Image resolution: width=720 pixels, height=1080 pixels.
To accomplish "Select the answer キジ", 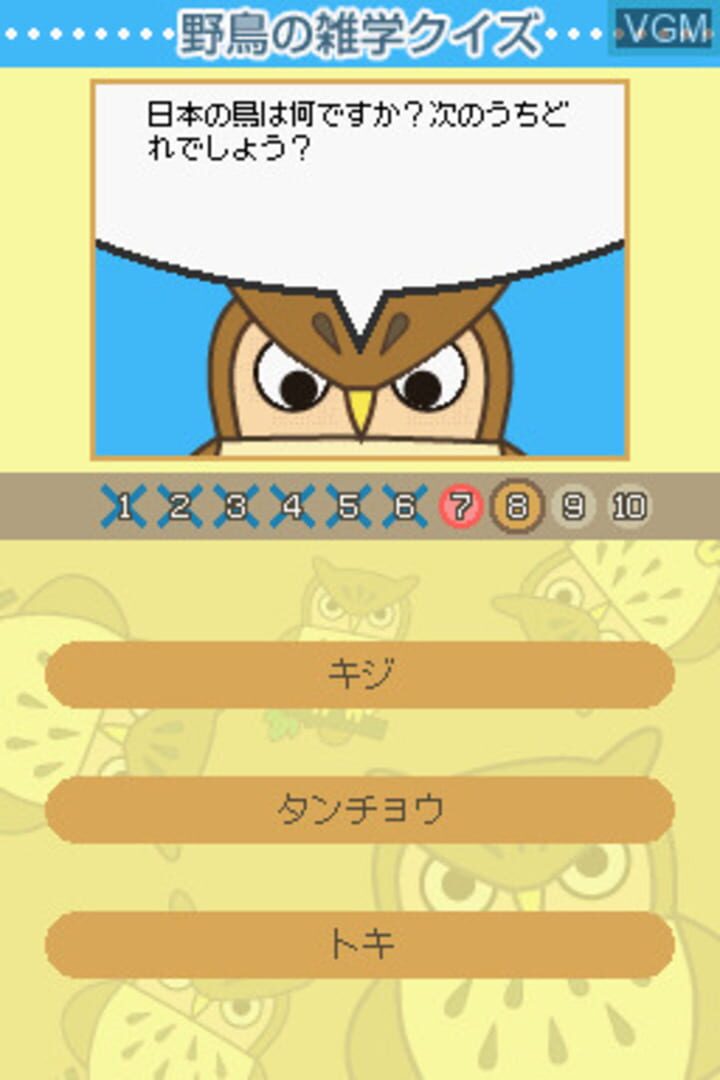I will point(360,675).
